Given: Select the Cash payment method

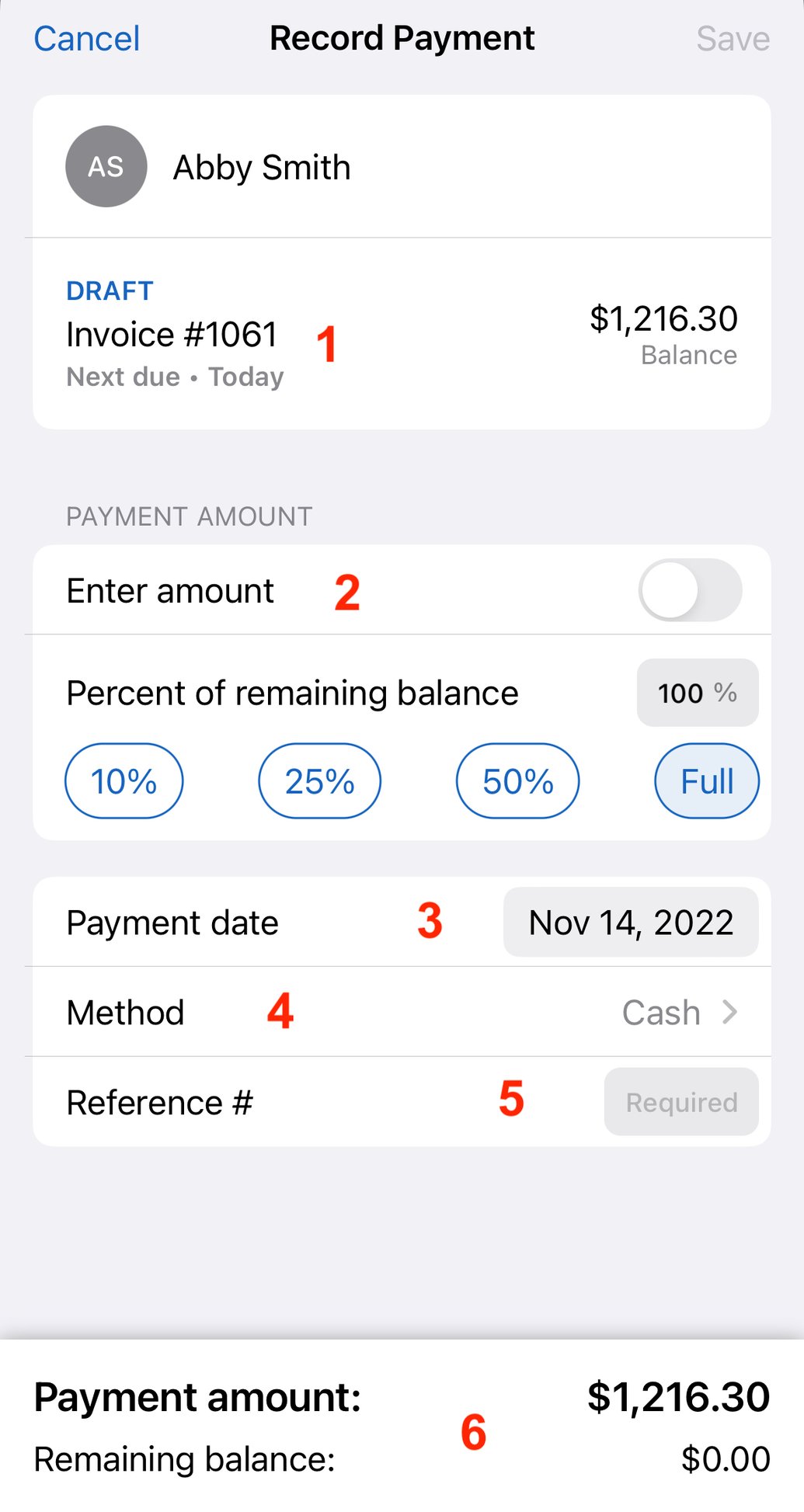Looking at the screenshot, I should pos(660,1012).
